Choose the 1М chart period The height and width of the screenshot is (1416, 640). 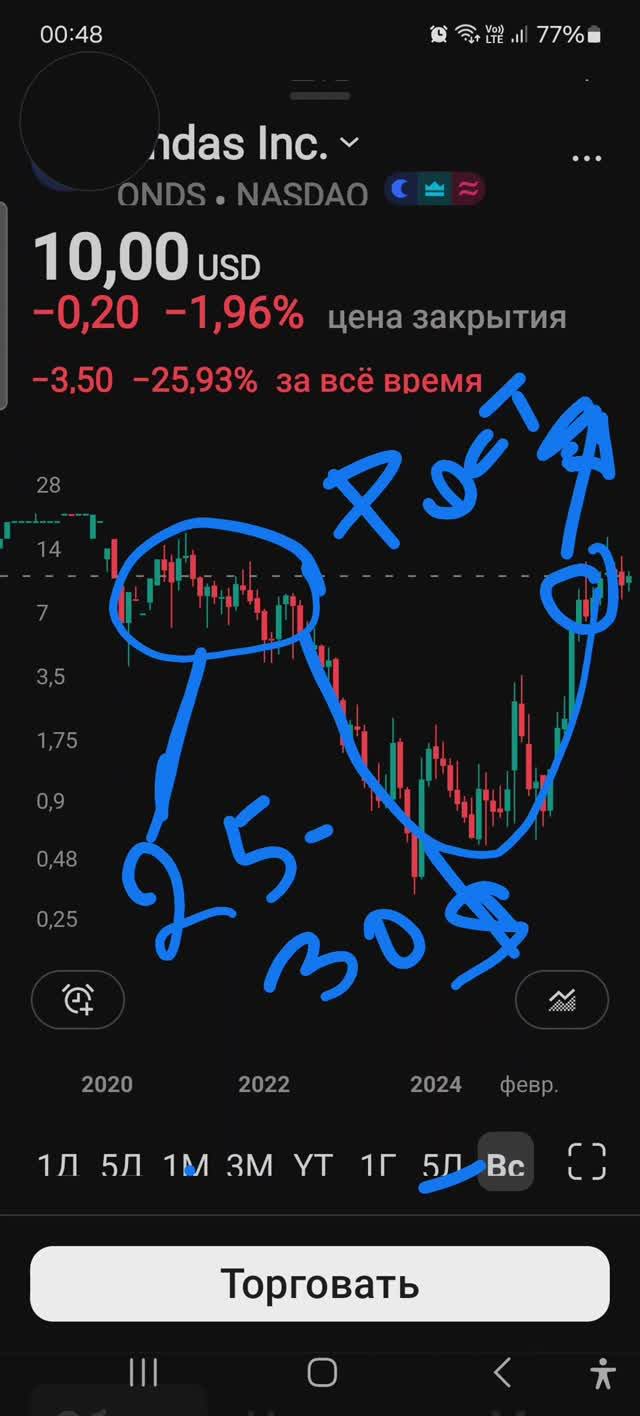(186, 1165)
